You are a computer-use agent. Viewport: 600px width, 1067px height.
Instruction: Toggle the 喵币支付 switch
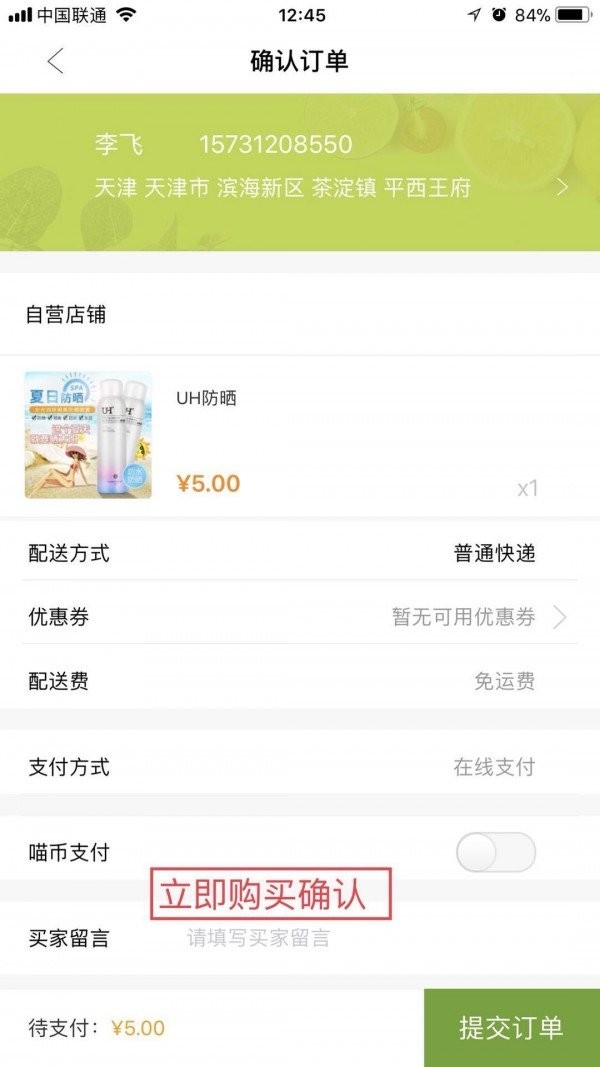(x=495, y=853)
